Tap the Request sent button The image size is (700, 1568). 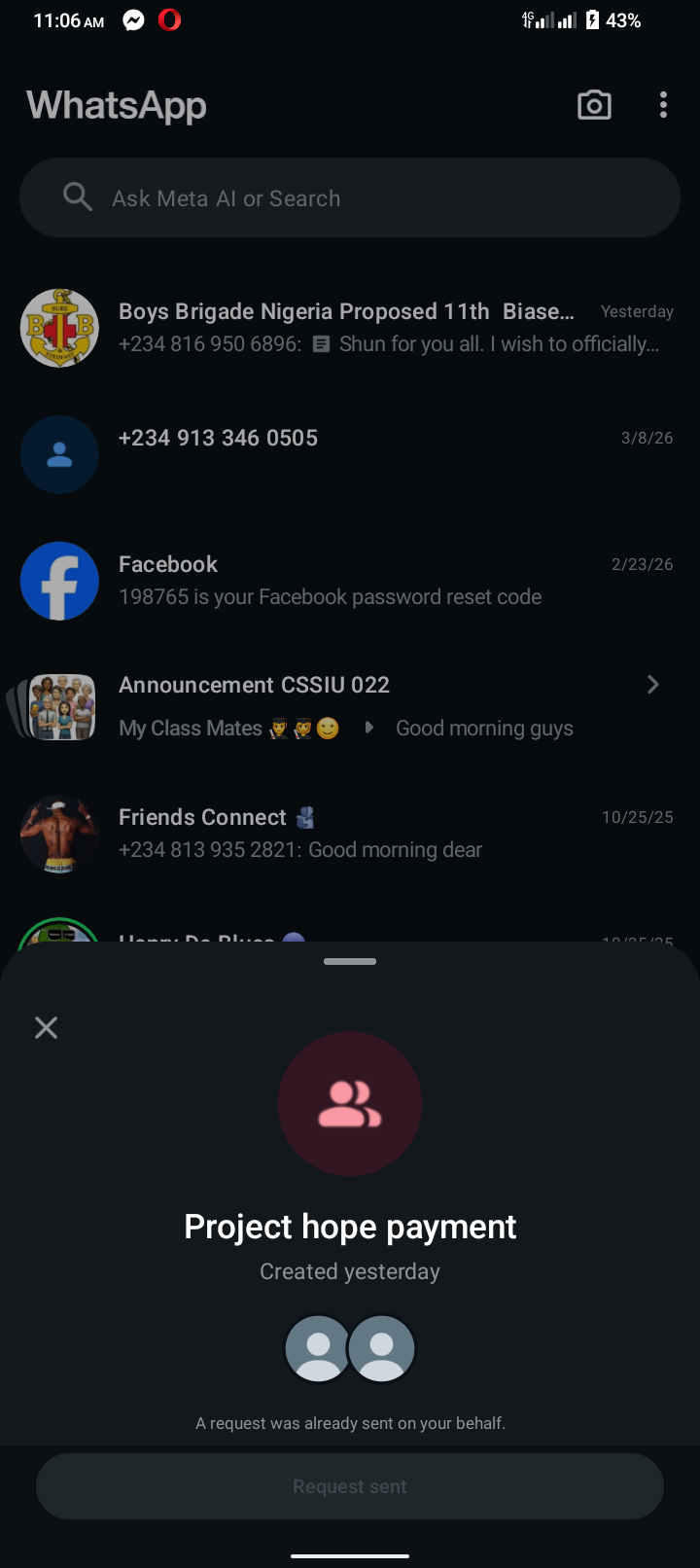[350, 1486]
